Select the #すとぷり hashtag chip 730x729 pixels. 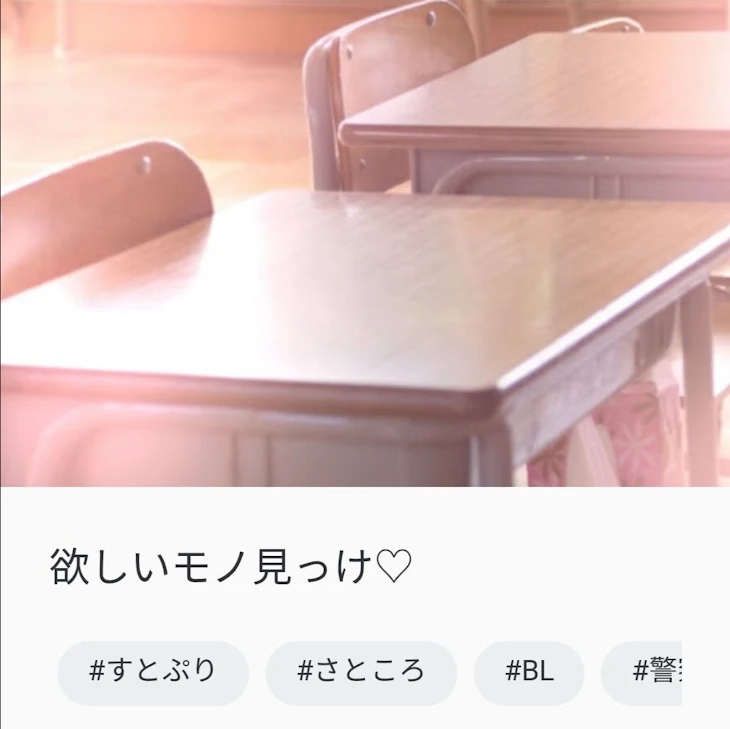[153, 672]
